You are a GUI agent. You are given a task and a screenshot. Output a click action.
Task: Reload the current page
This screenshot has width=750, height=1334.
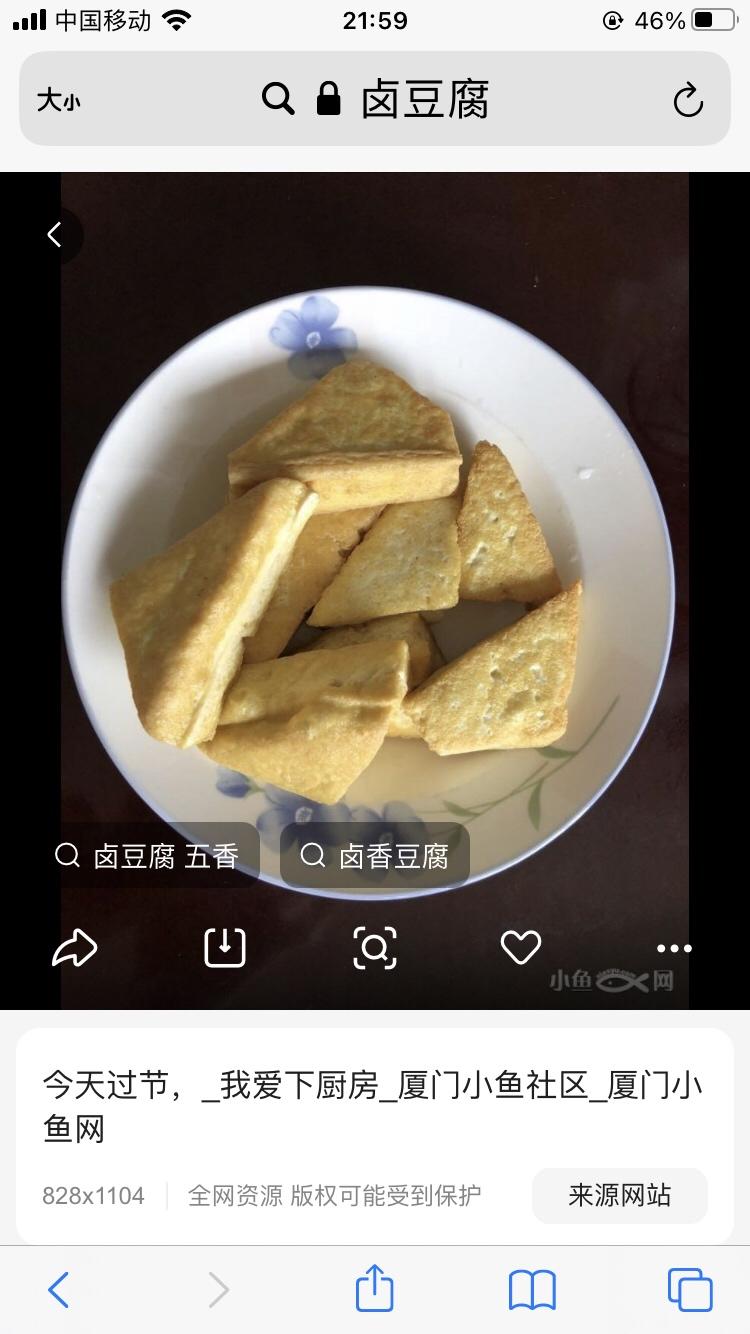[x=688, y=100]
